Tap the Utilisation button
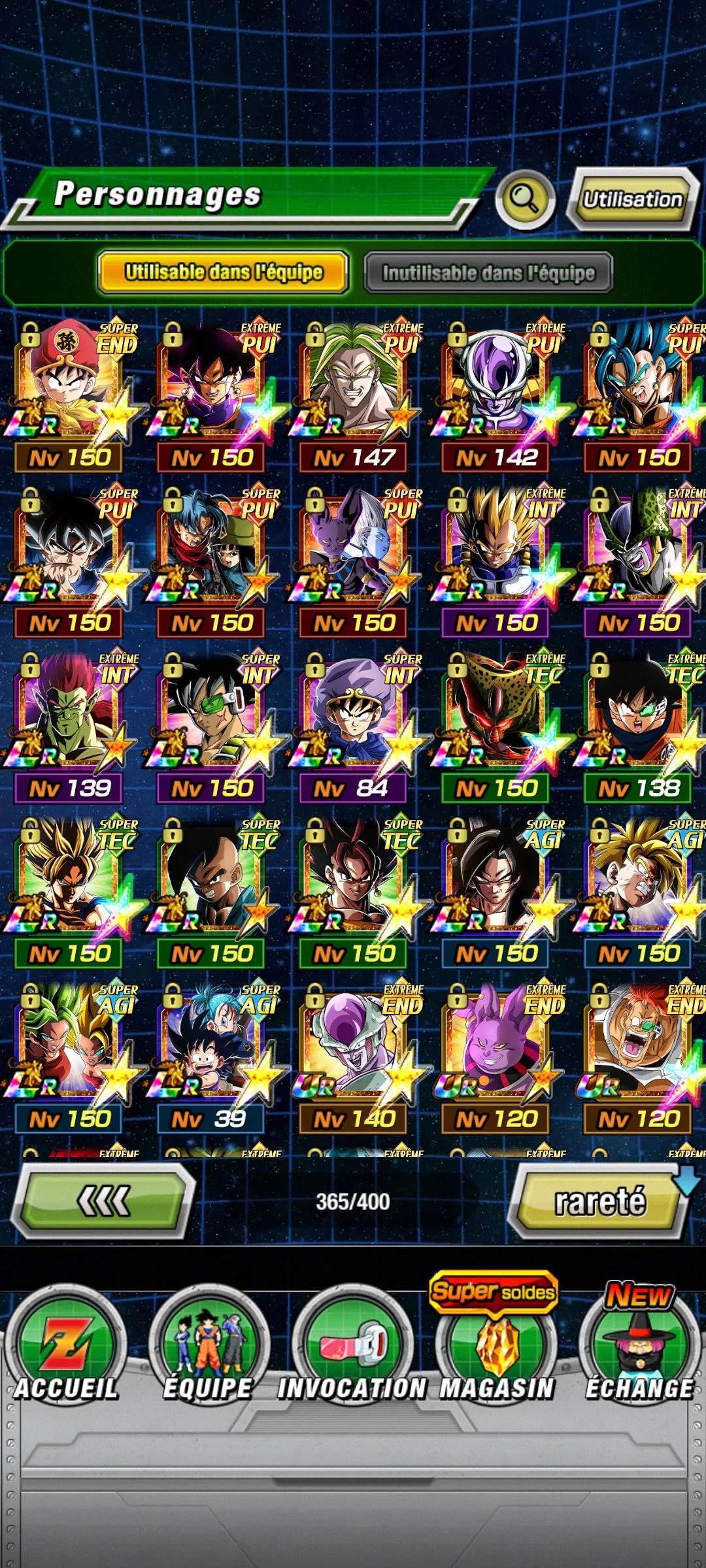This screenshot has height=1568, width=706. tap(631, 199)
